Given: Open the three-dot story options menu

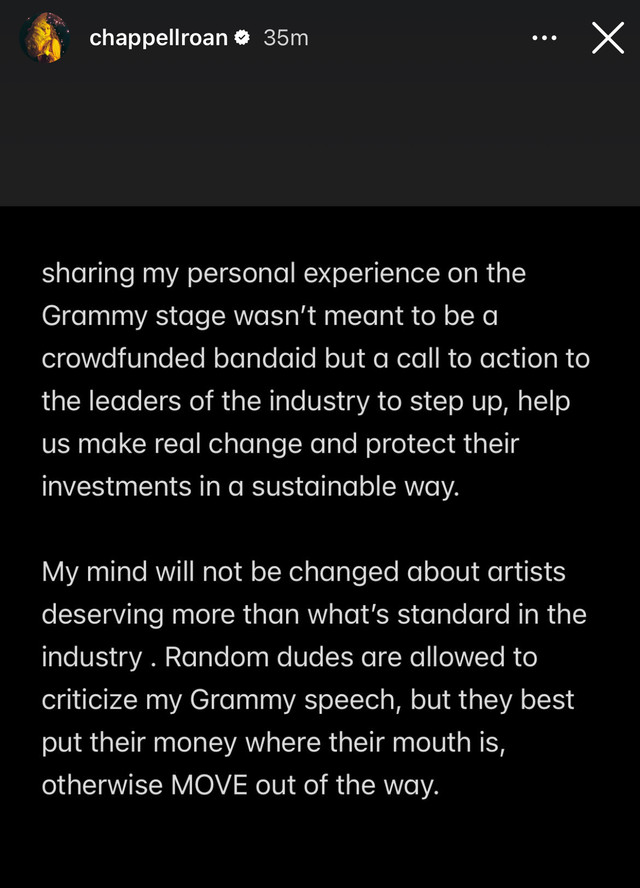Looking at the screenshot, I should coord(544,39).
